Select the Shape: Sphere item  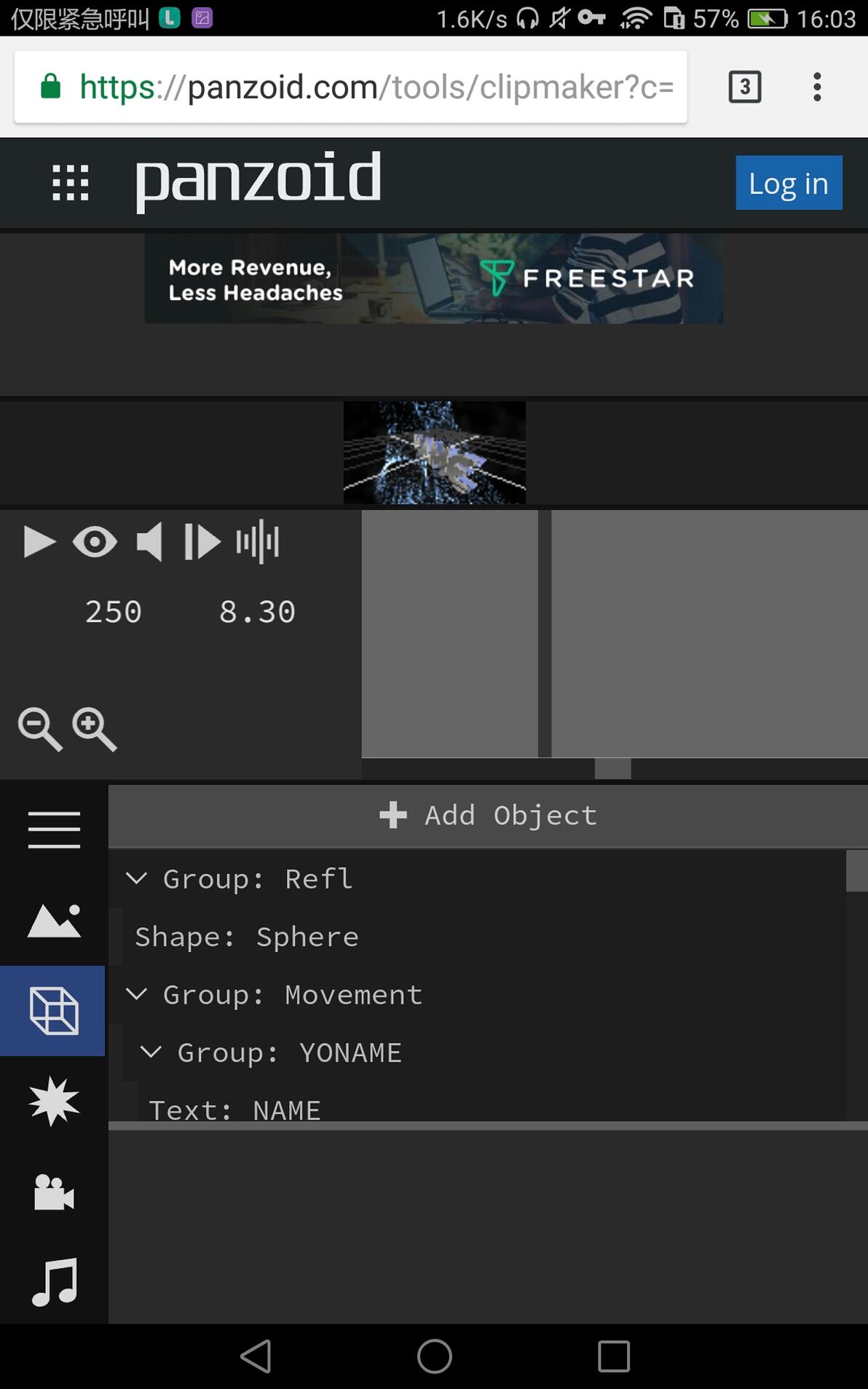click(247, 937)
